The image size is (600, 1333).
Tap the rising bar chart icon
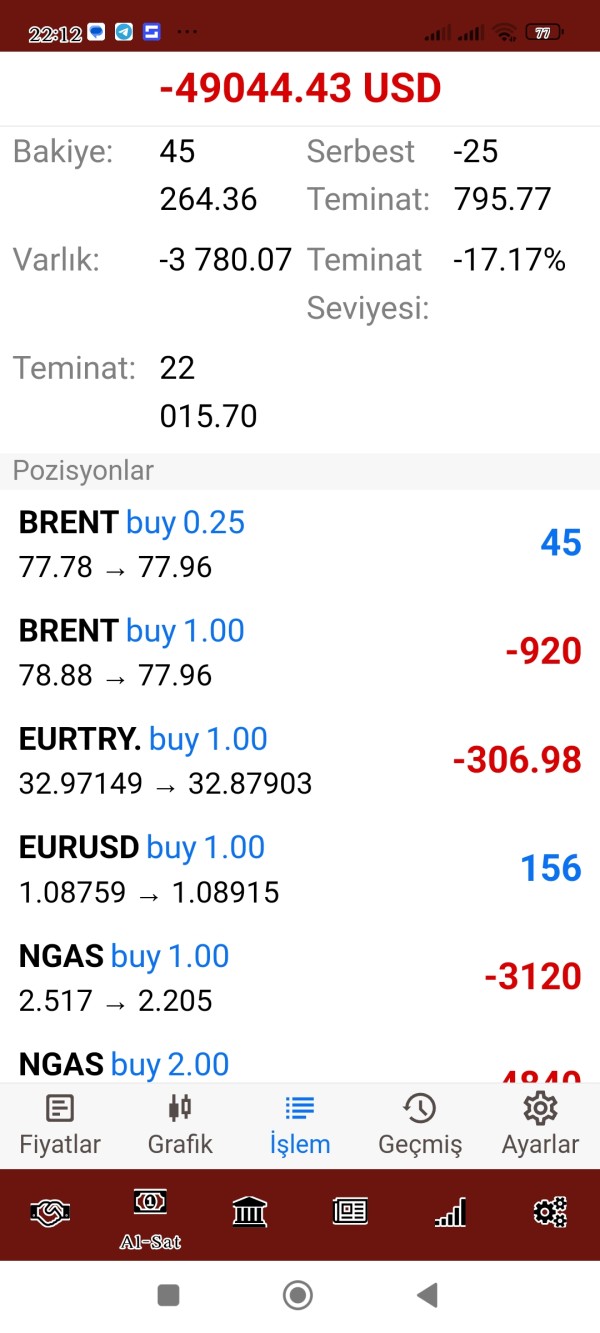(450, 1212)
